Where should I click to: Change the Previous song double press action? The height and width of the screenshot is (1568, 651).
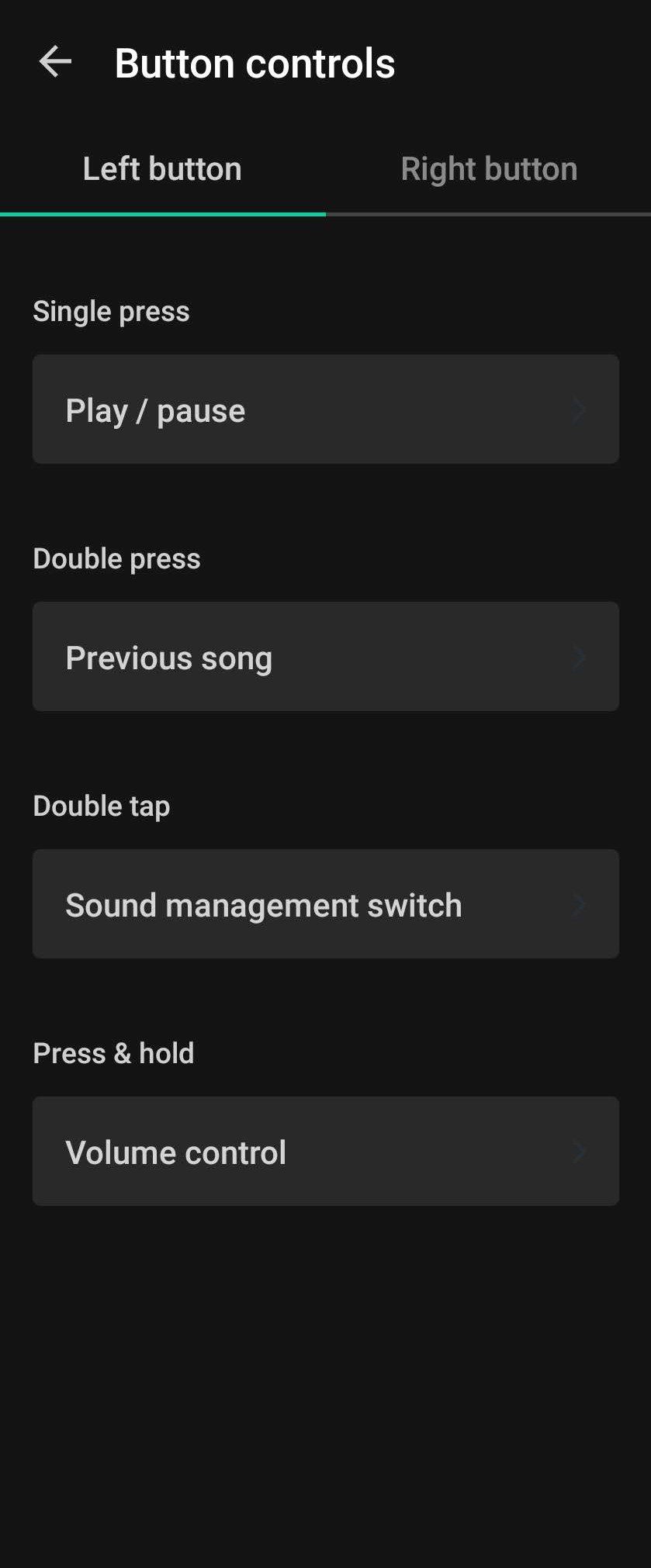325,657
